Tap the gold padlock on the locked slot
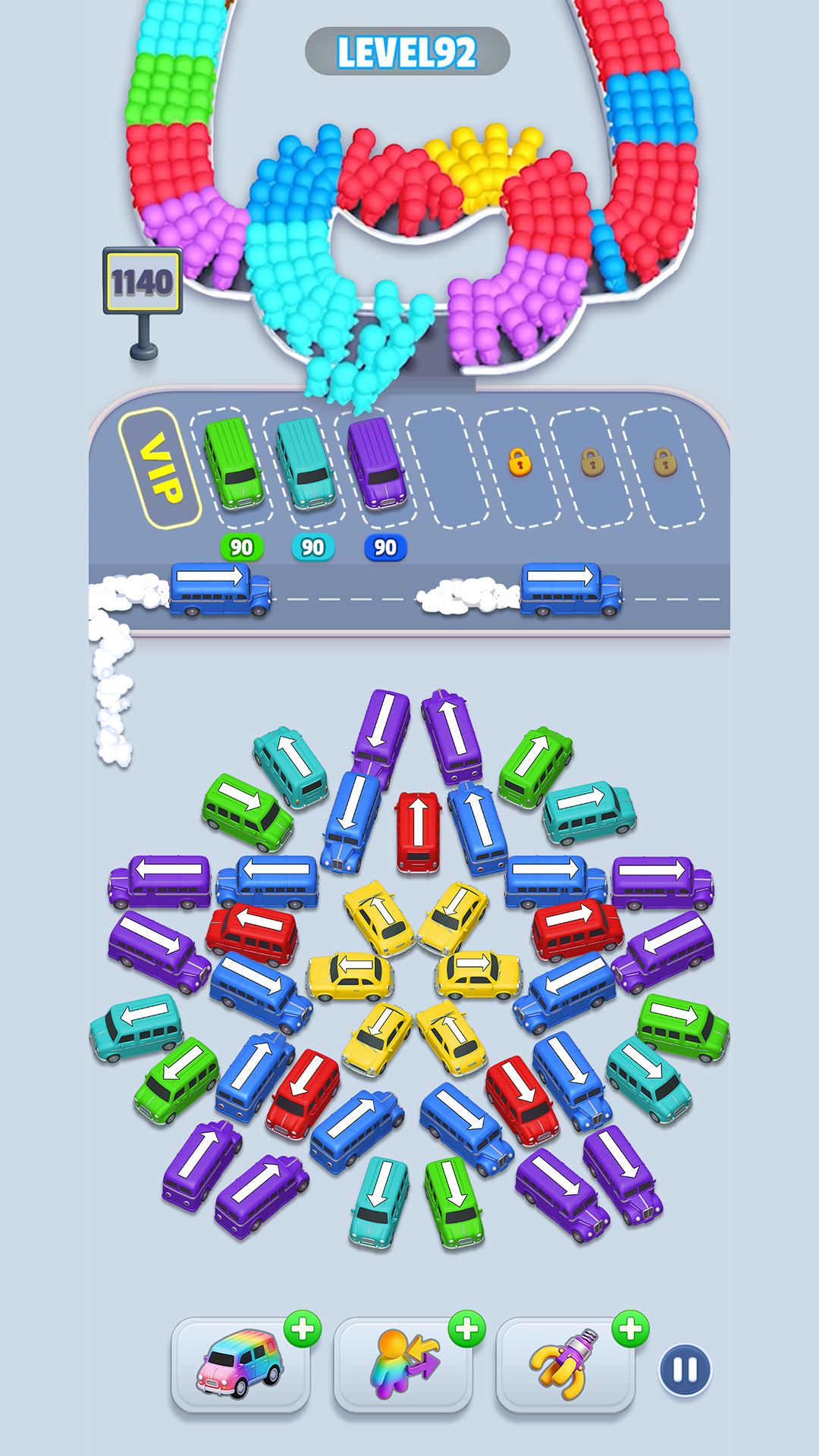The image size is (819, 1456). (520, 461)
